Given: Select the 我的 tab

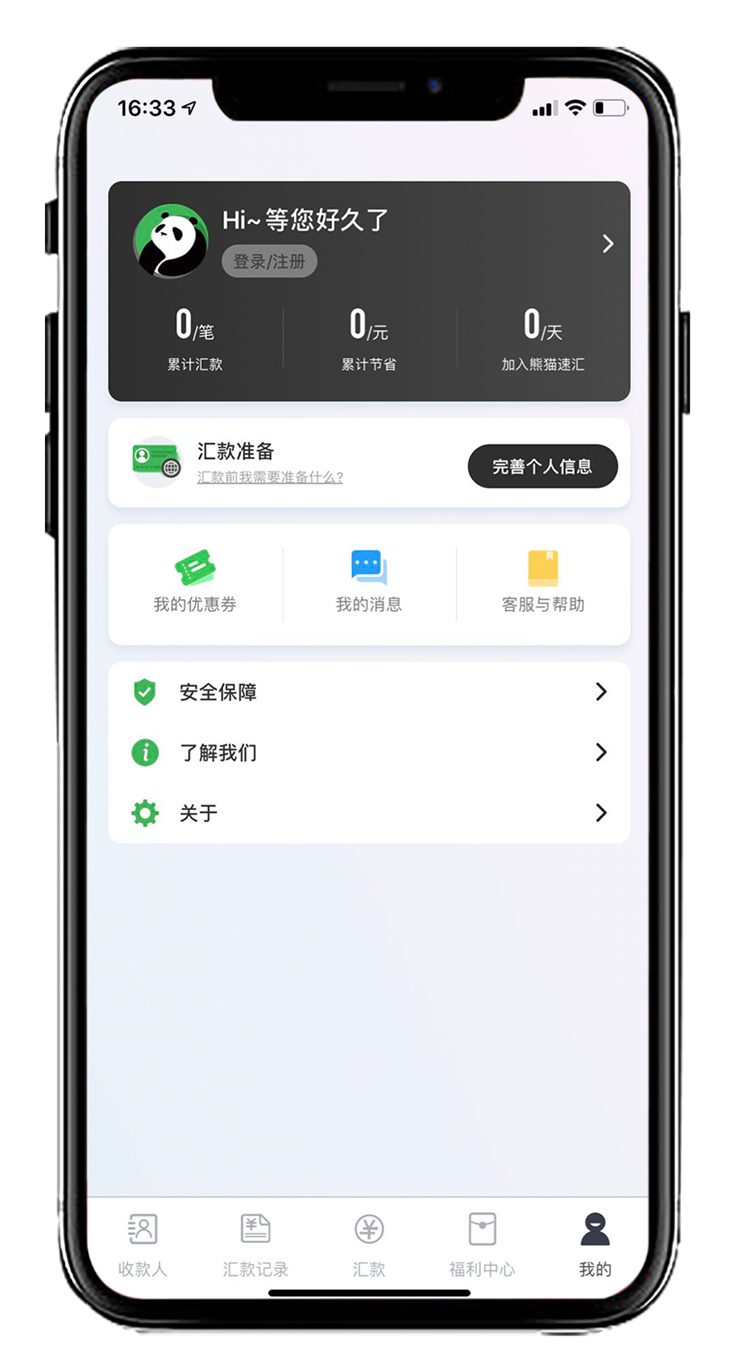Looking at the screenshot, I should [x=595, y=1244].
